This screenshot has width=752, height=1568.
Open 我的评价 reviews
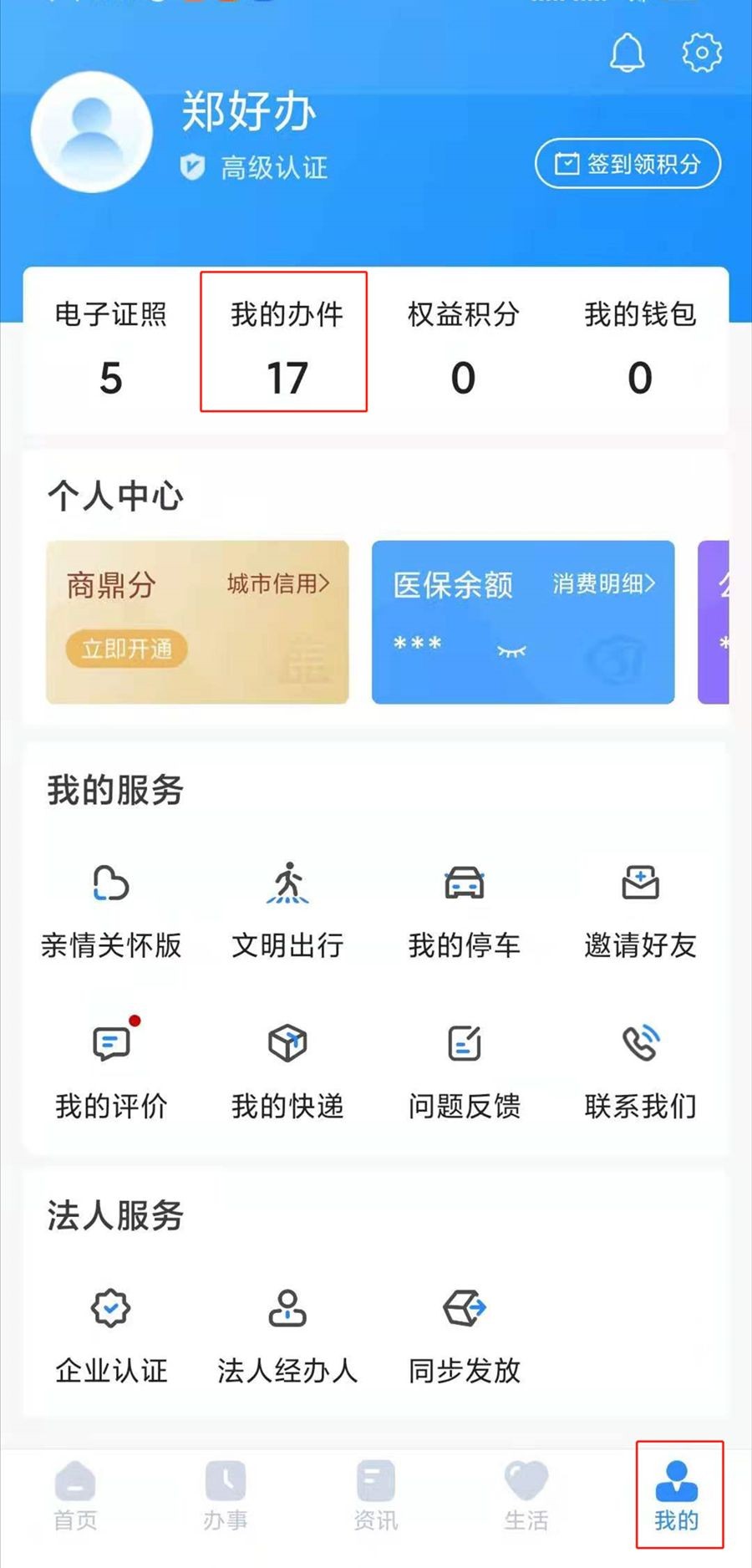tap(111, 1070)
